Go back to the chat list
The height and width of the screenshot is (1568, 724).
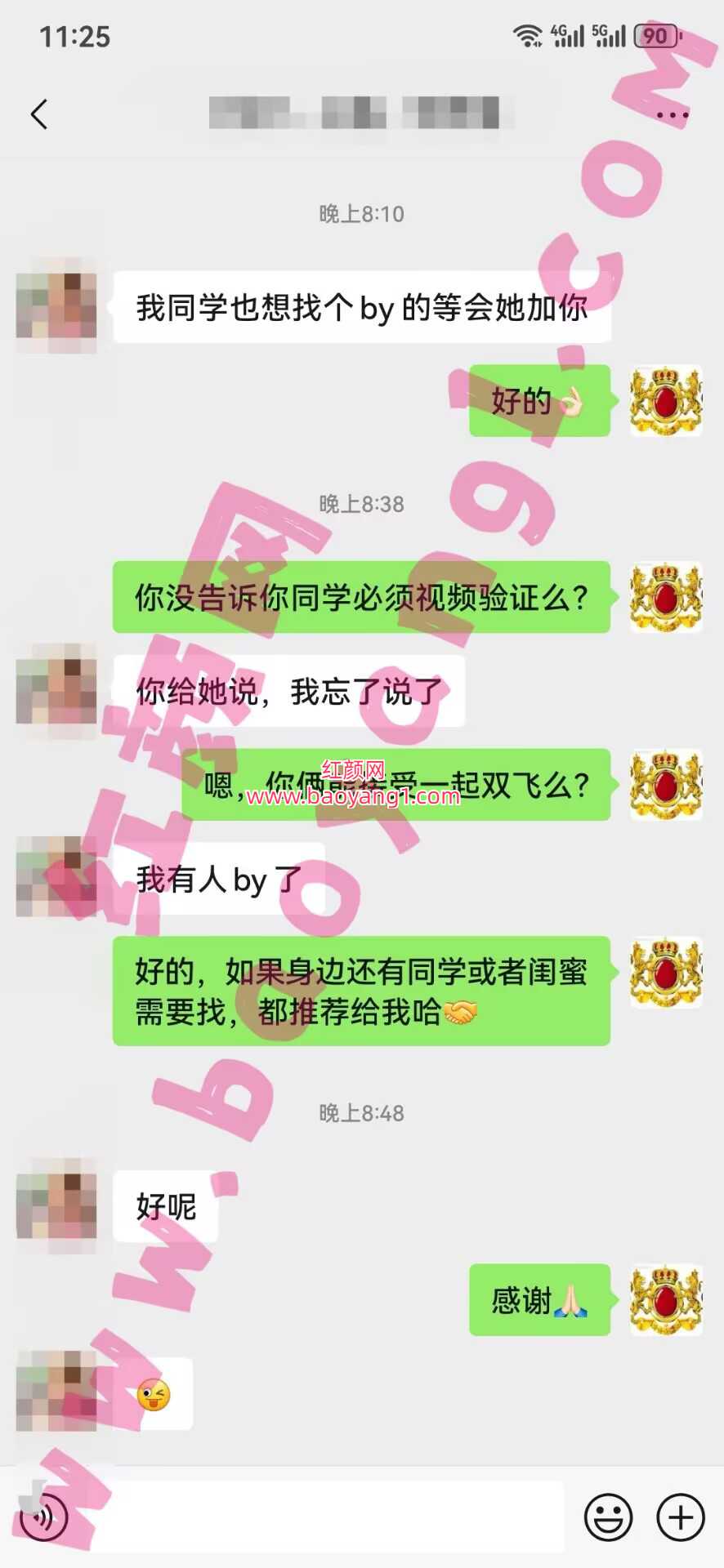point(39,114)
